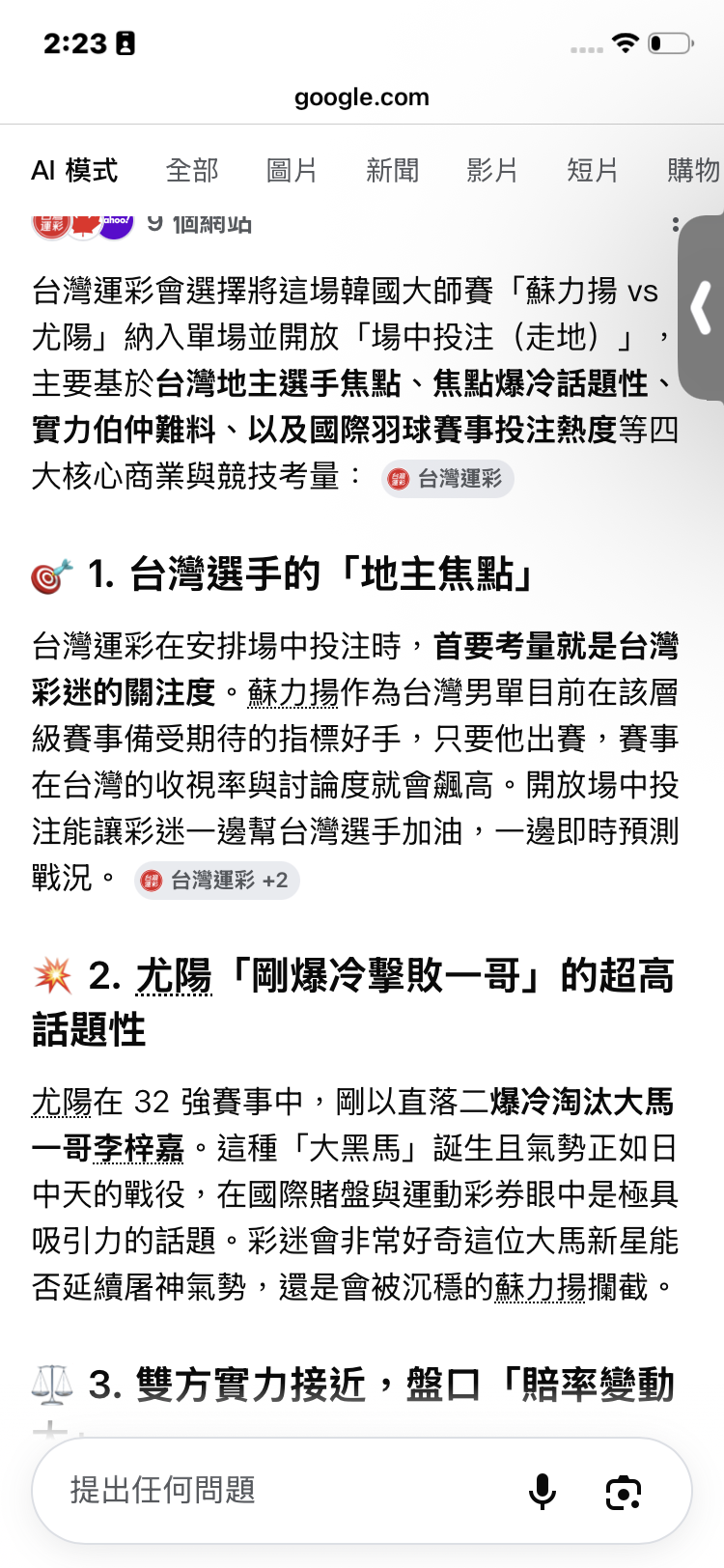This screenshot has width=724, height=1568.
Task: Switch to the 全部 tab
Action: (192, 171)
